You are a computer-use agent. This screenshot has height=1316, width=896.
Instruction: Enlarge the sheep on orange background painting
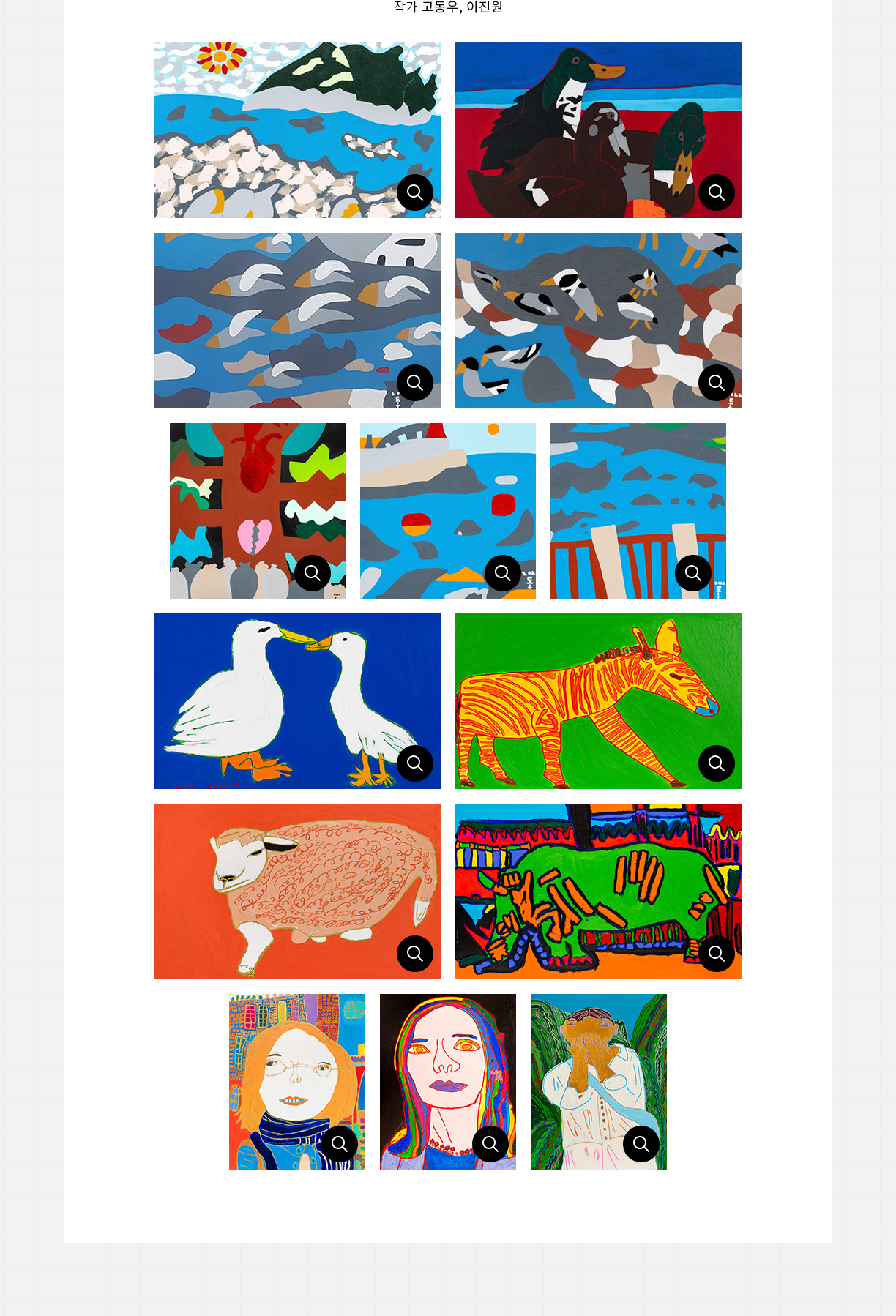pyautogui.click(x=415, y=954)
